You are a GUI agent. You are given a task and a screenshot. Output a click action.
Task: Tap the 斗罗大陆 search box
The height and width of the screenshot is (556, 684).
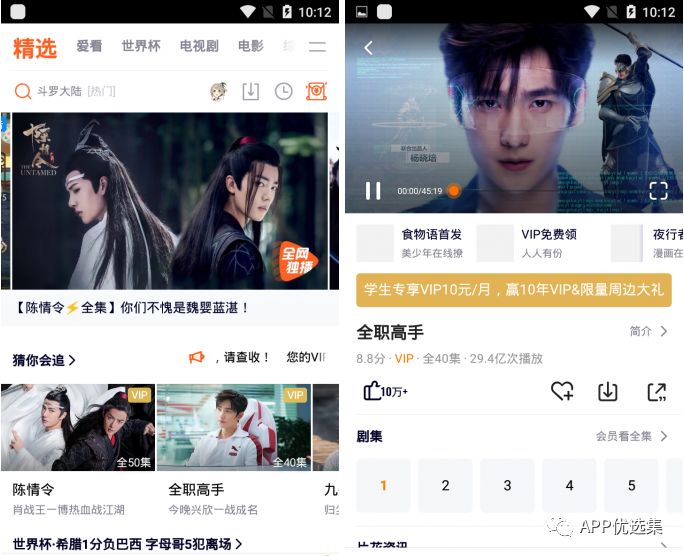point(100,91)
